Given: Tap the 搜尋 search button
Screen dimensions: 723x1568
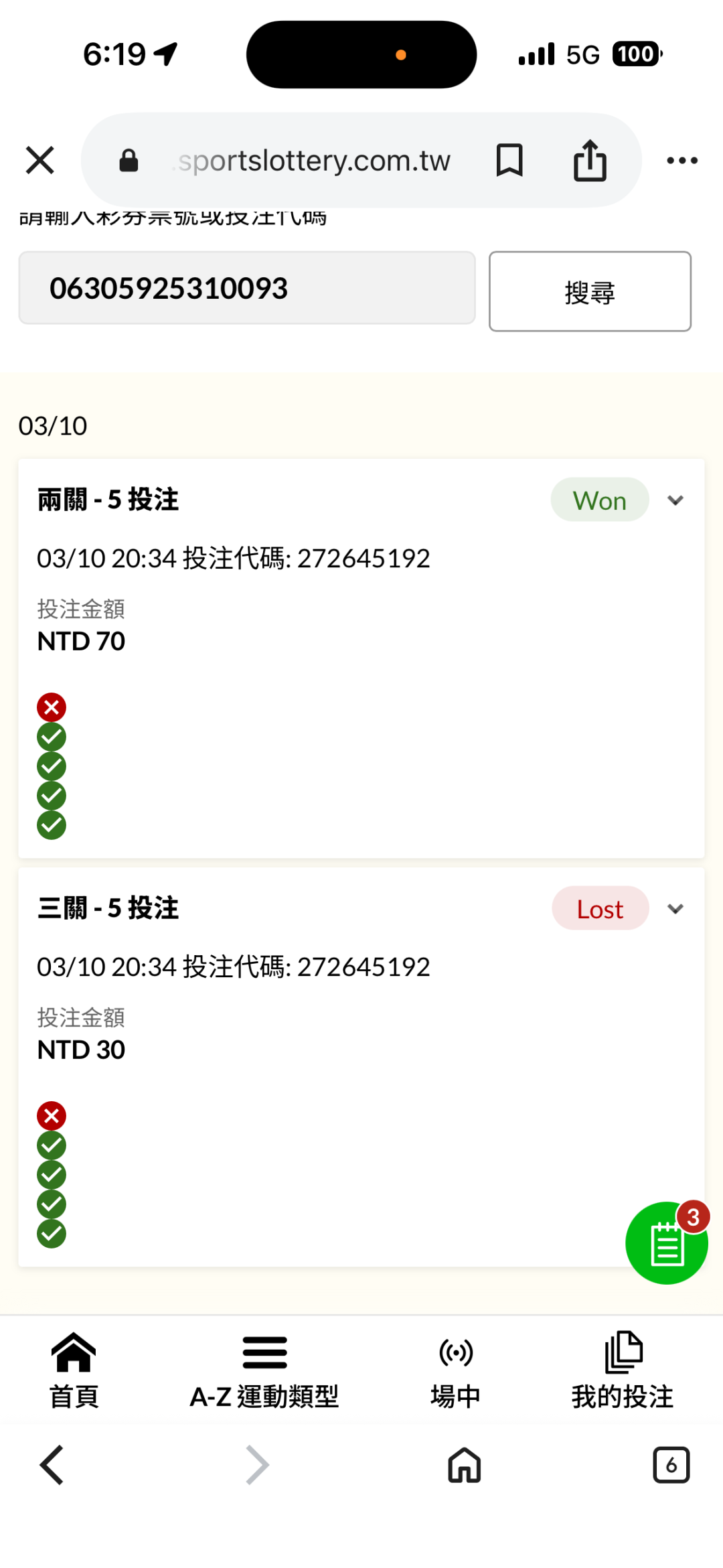Looking at the screenshot, I should point(590,292).
